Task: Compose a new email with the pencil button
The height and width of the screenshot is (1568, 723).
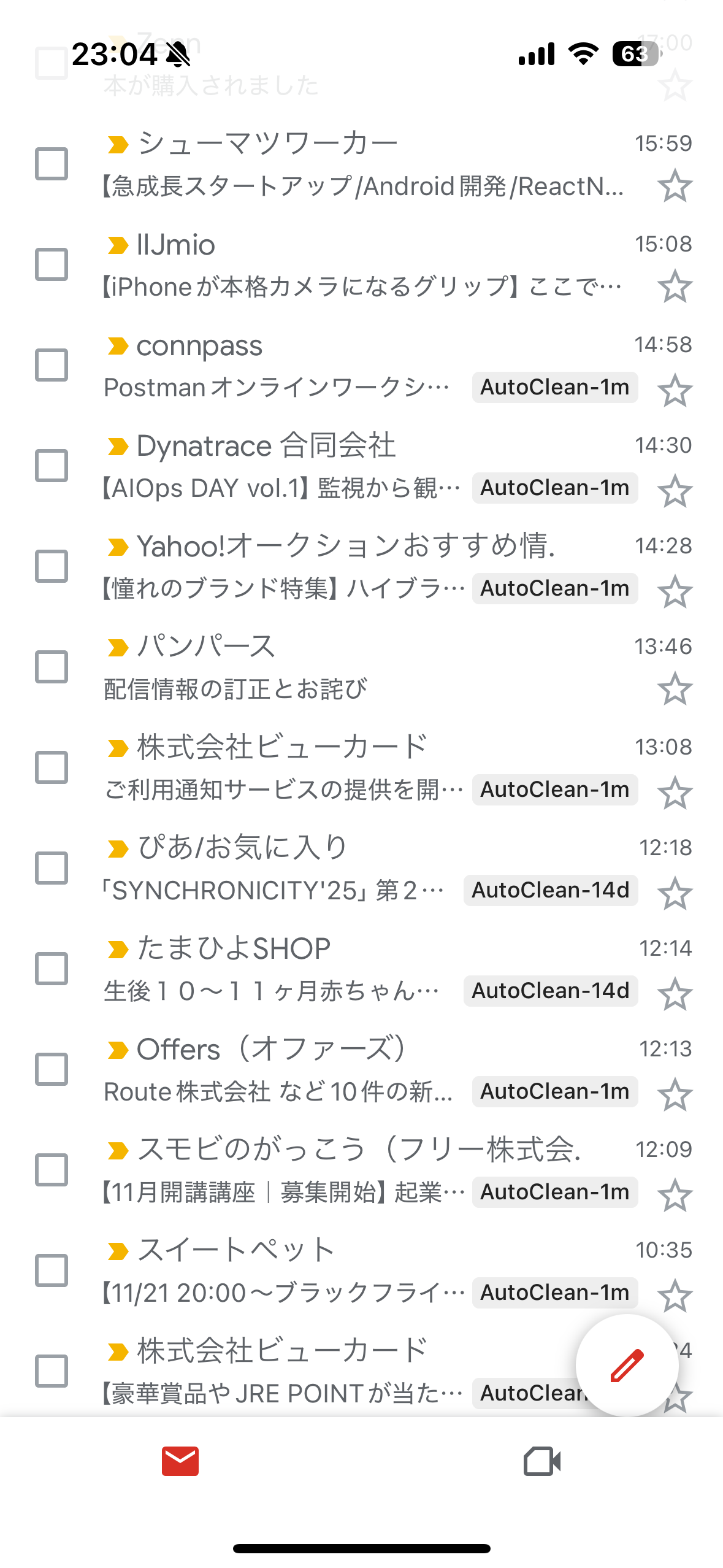Action: point(627,1365)
